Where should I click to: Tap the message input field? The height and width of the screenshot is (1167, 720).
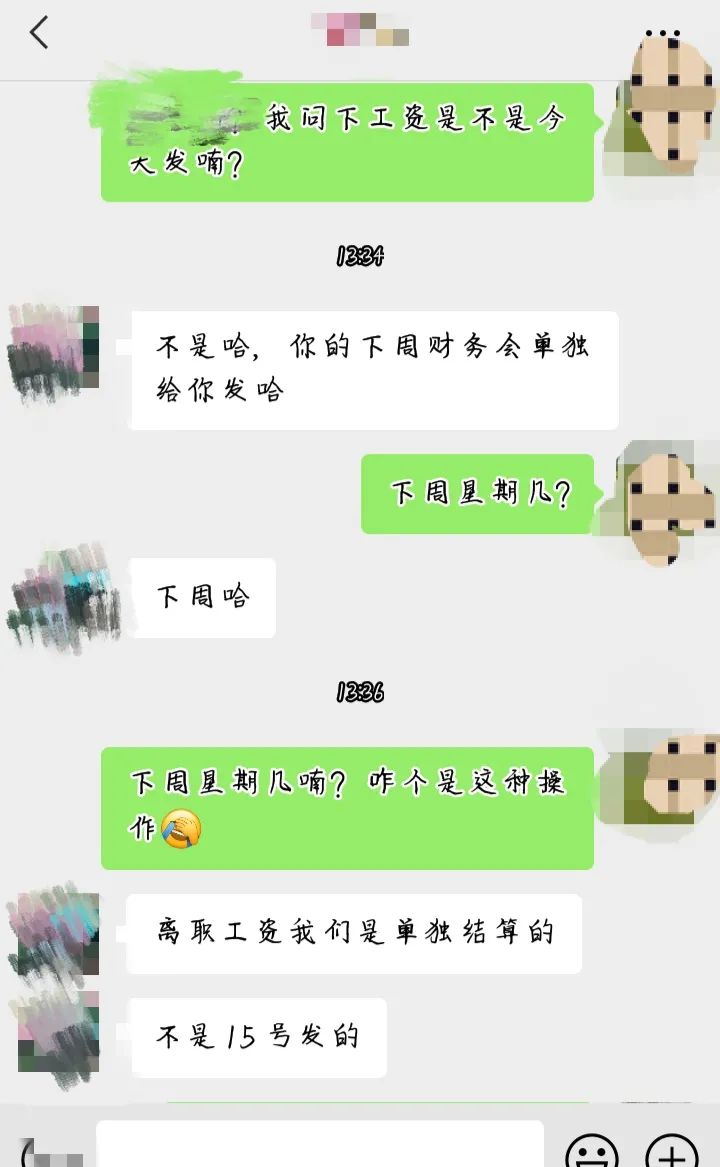(x=320, y=1146)
